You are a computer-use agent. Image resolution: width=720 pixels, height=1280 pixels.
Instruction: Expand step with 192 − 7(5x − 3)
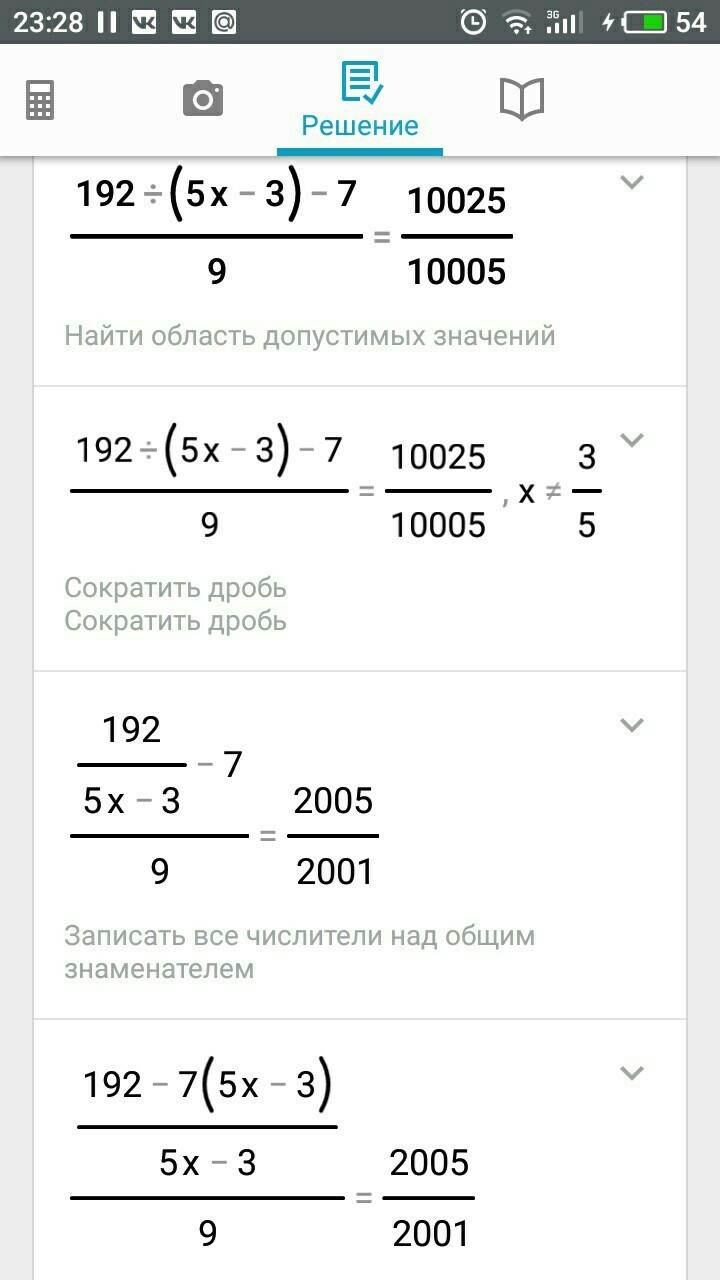point(631,1073)
